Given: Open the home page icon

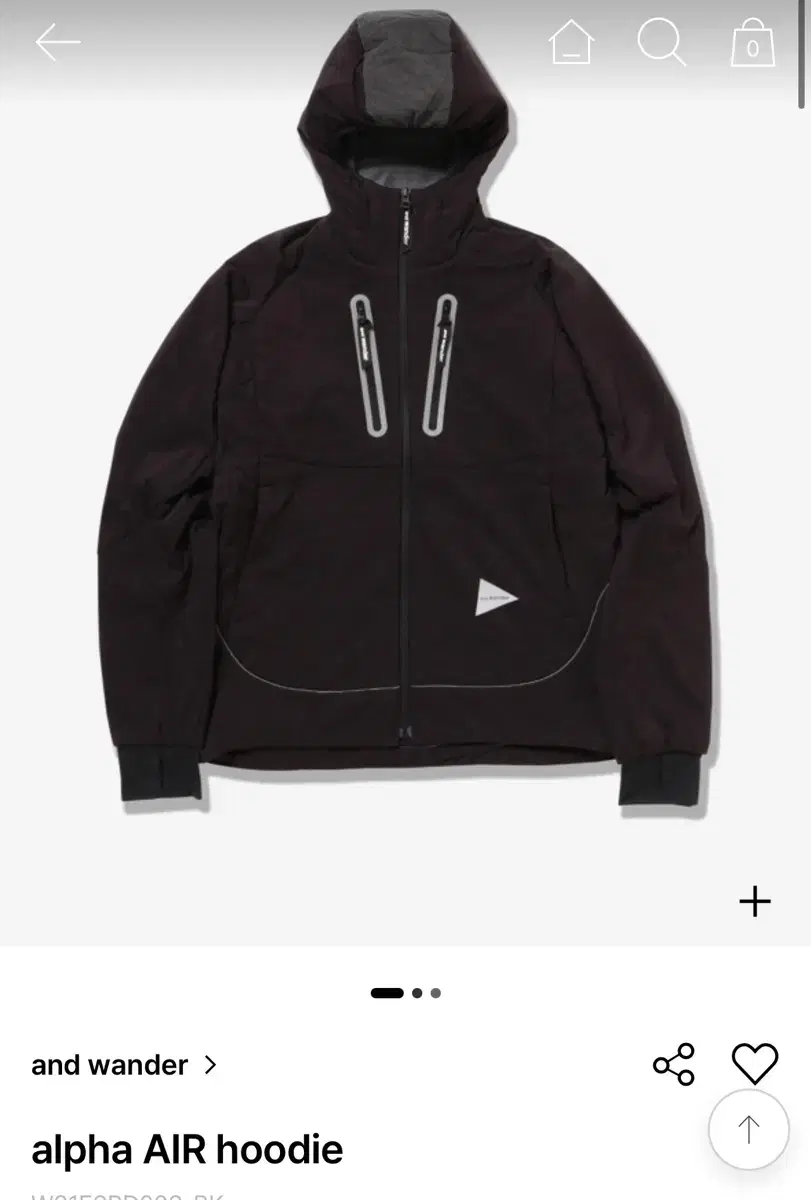Looking at the screenshot, I should tap(571, 43).
